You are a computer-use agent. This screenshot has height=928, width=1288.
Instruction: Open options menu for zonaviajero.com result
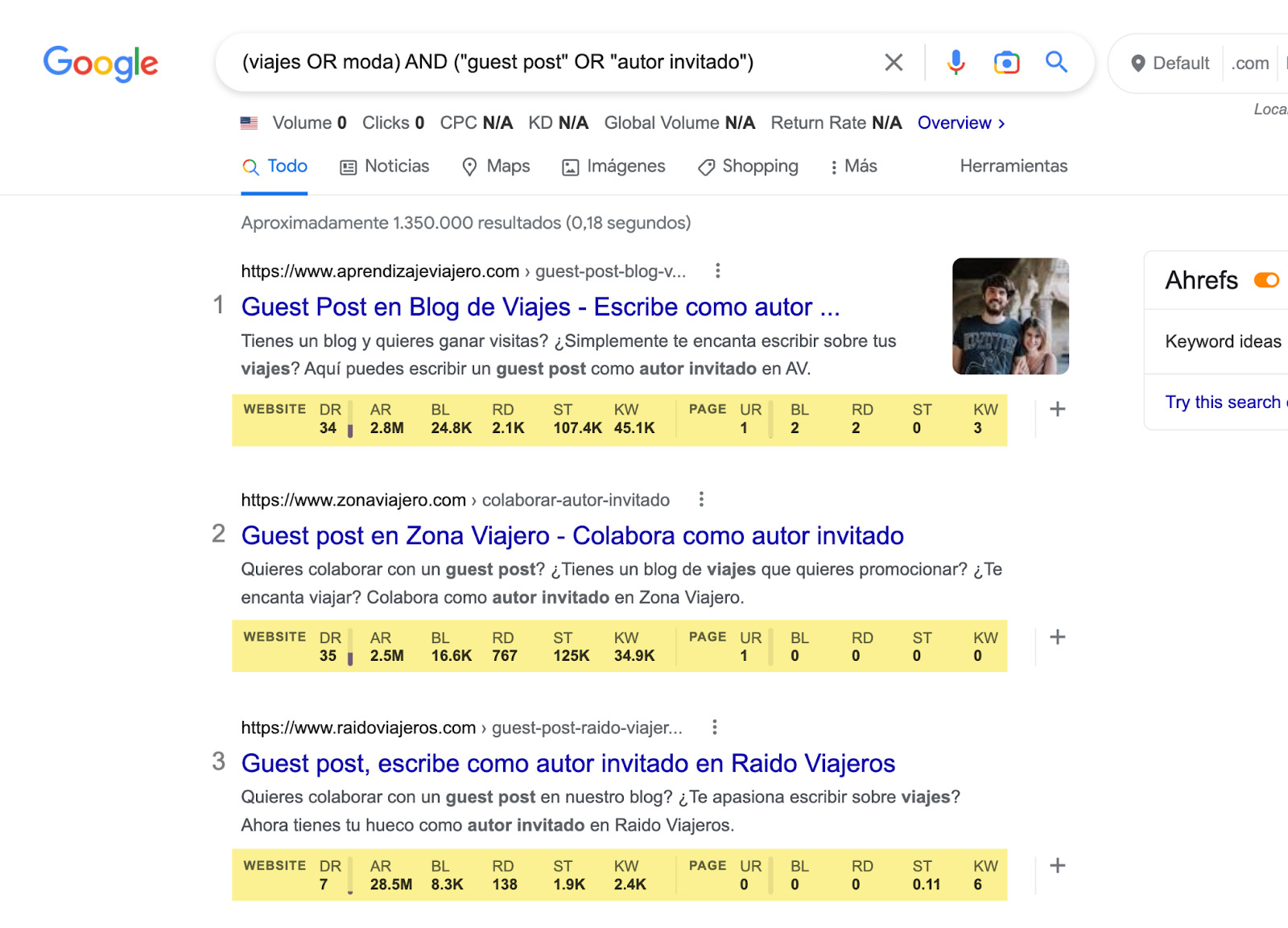pos(701,500)
